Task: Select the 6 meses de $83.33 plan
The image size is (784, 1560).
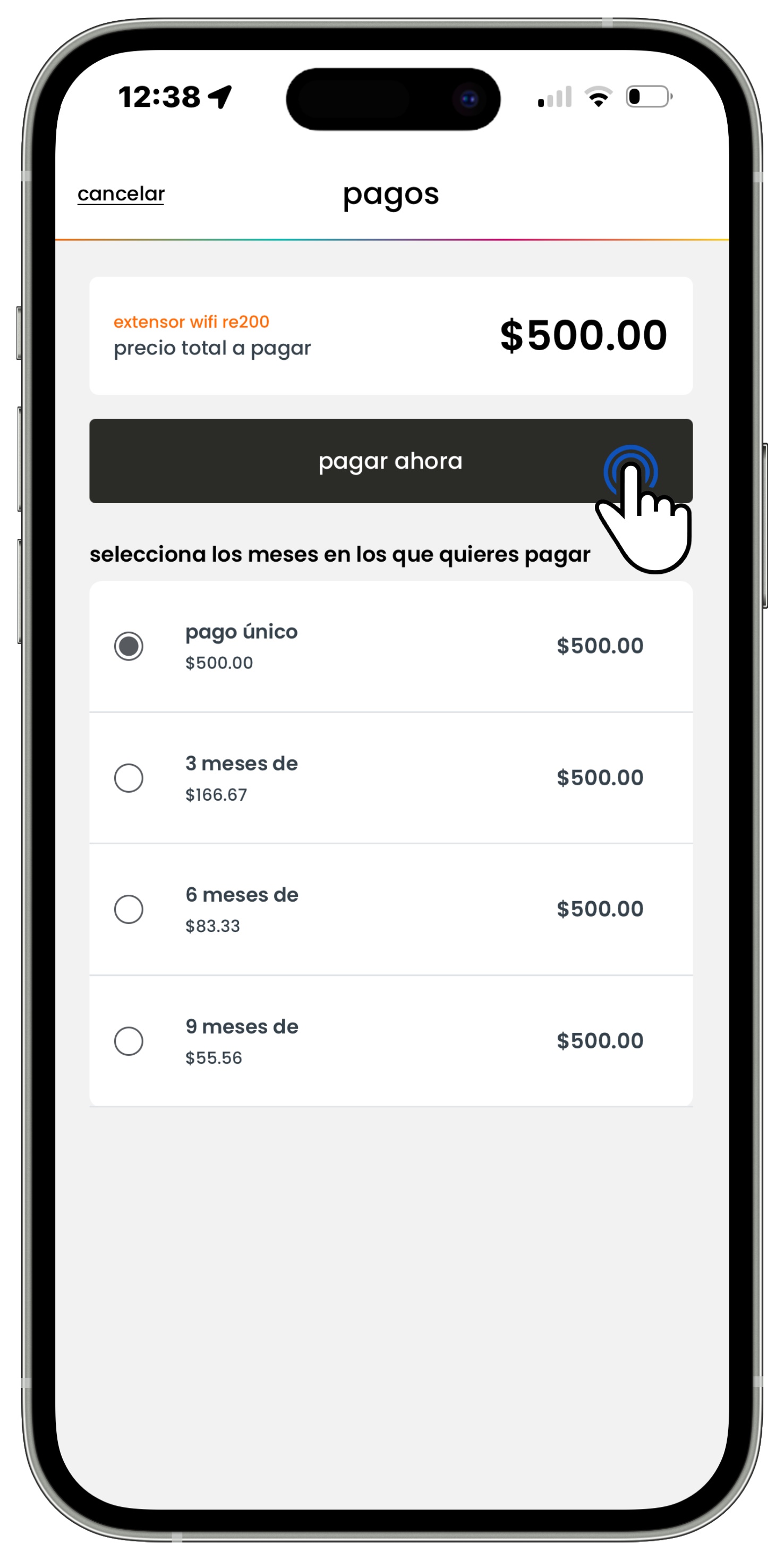Action: 391,909
